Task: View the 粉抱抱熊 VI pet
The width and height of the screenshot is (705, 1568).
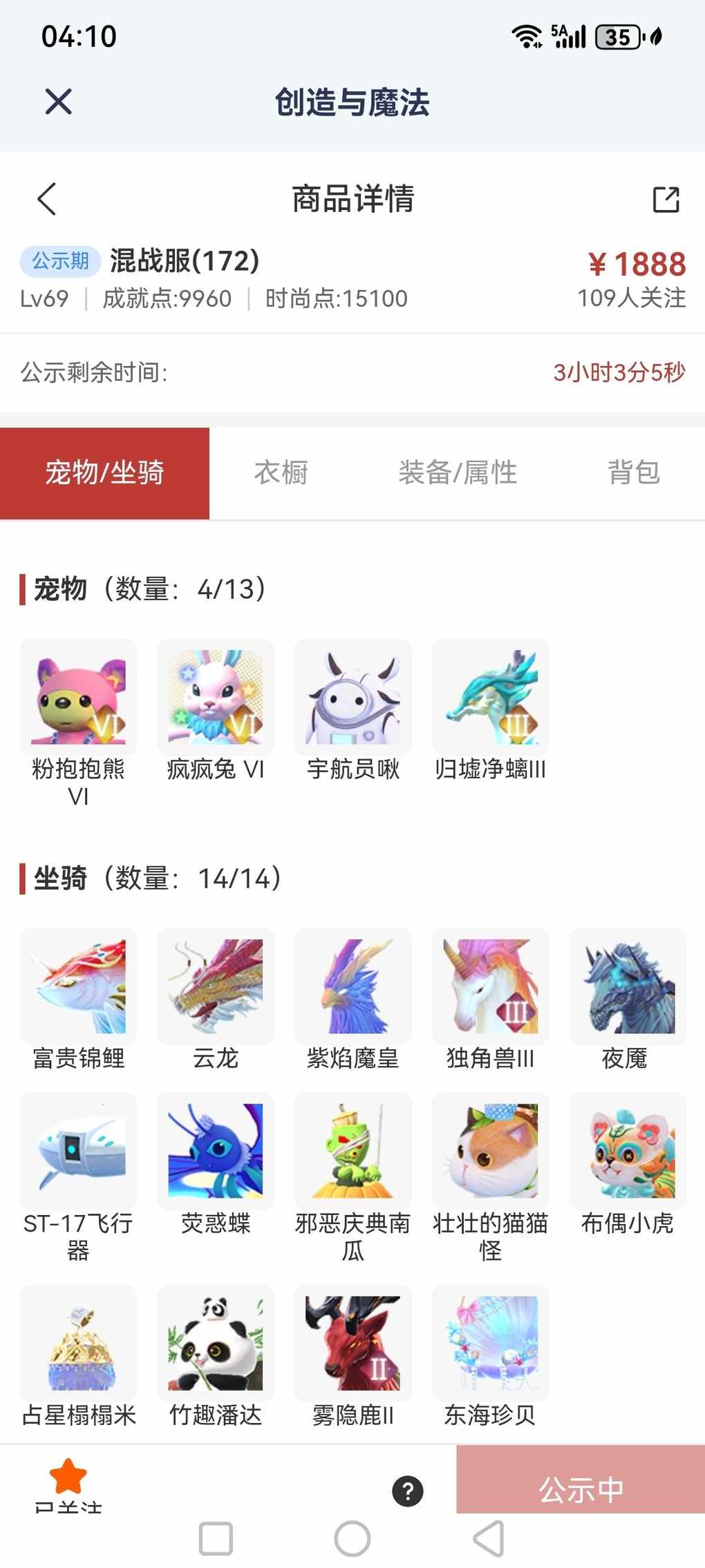Action: [78, 697]
